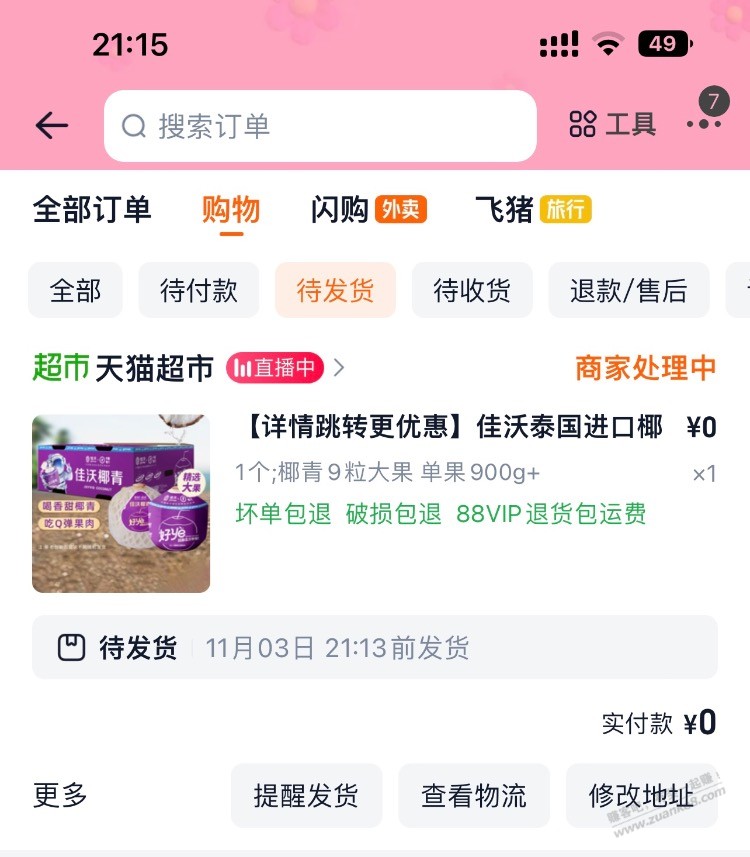750x857 pixels.
Task: Select the 待发货 filter chip
Action: pos(335,290)
